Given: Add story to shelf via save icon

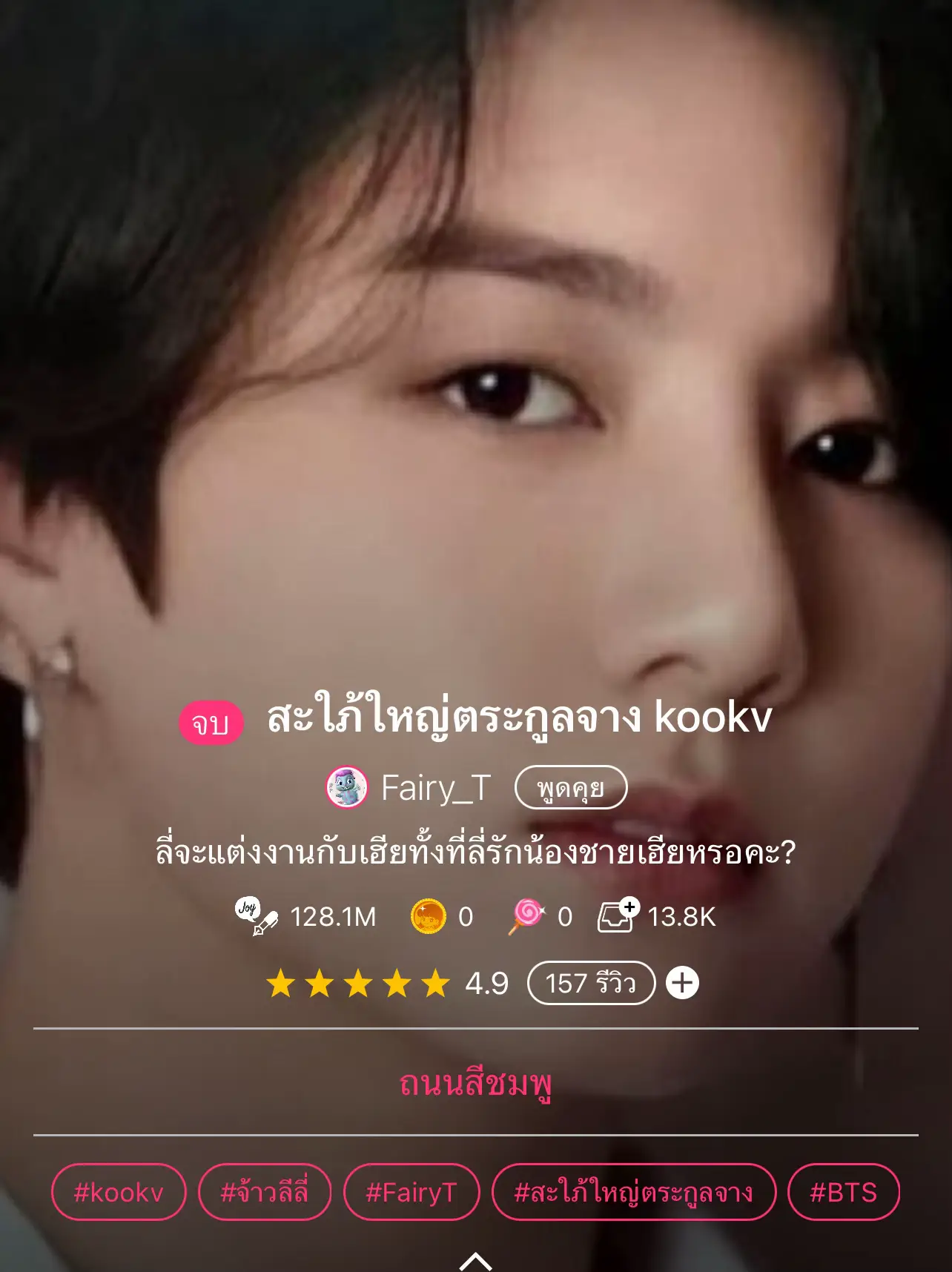Looking at the screenshot, I should click(x=619, y=916).
